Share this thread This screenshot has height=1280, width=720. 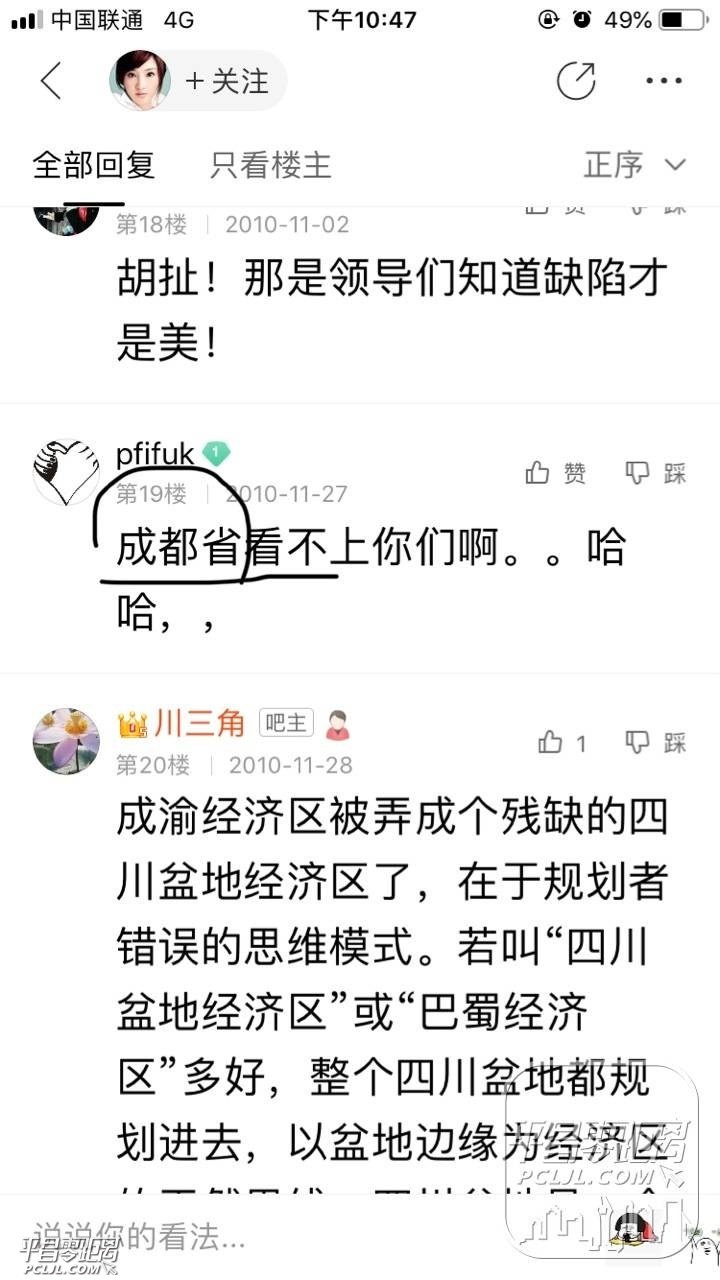576,81
